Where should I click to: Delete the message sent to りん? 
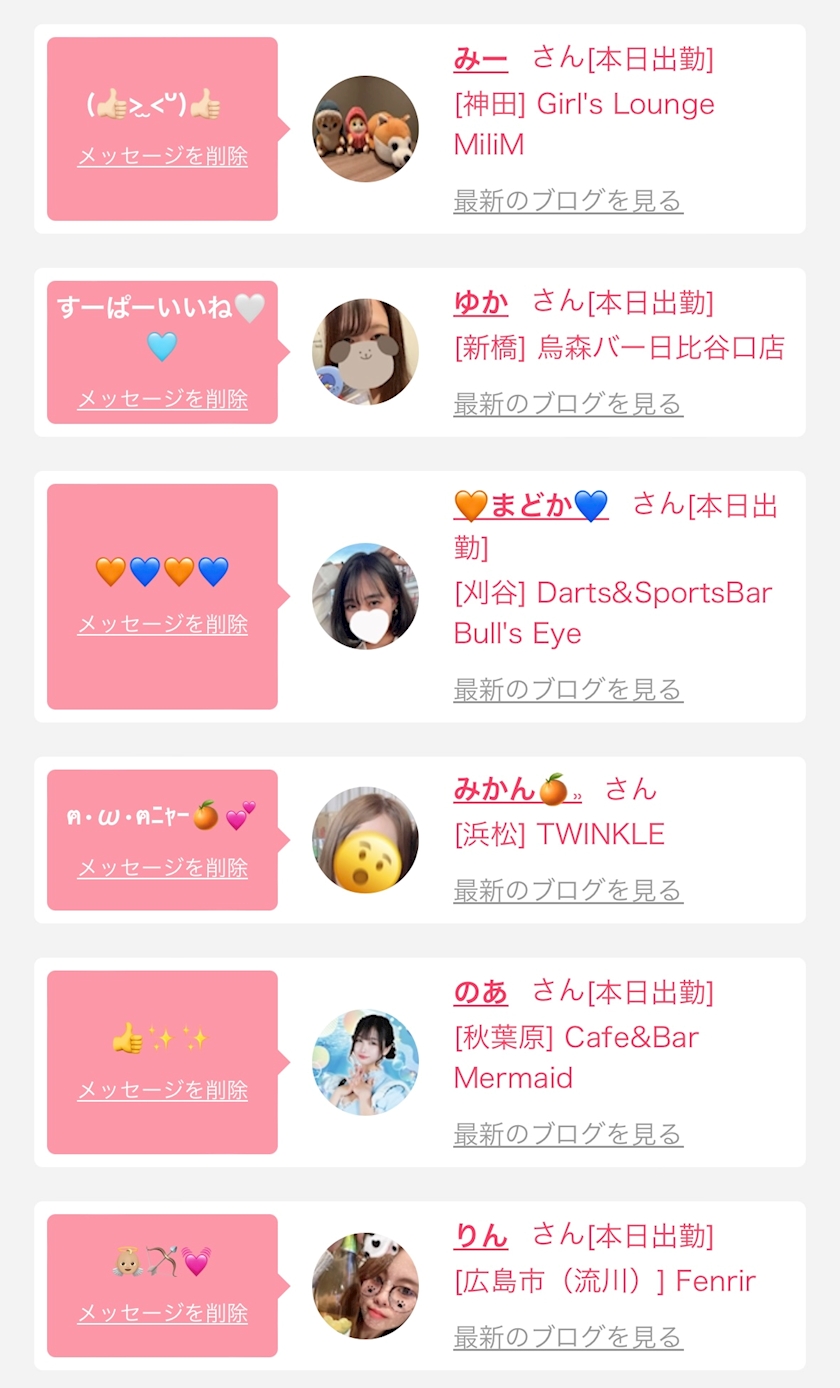coord(162,1313)
